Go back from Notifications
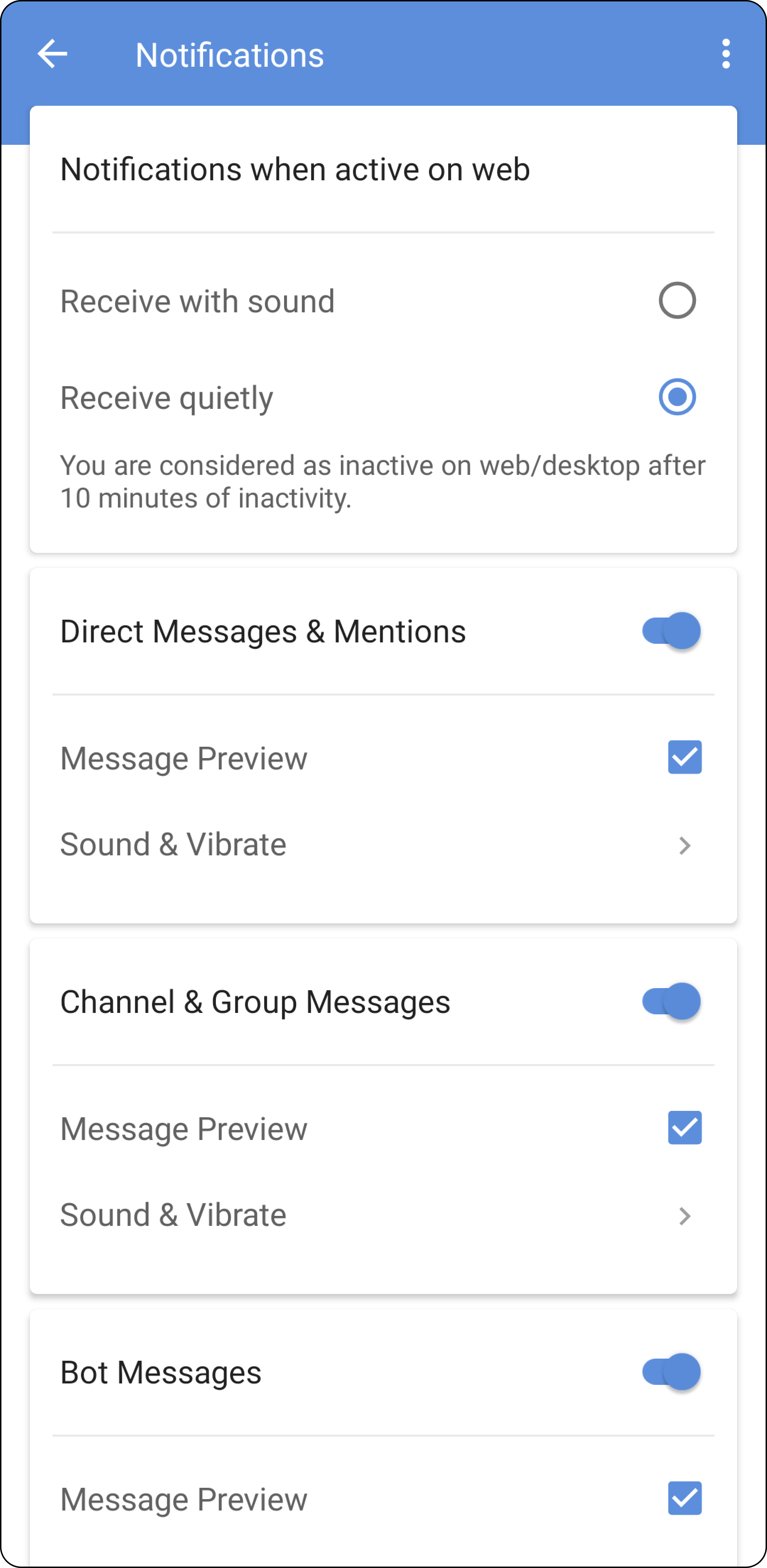 click(x=53, y=55)
